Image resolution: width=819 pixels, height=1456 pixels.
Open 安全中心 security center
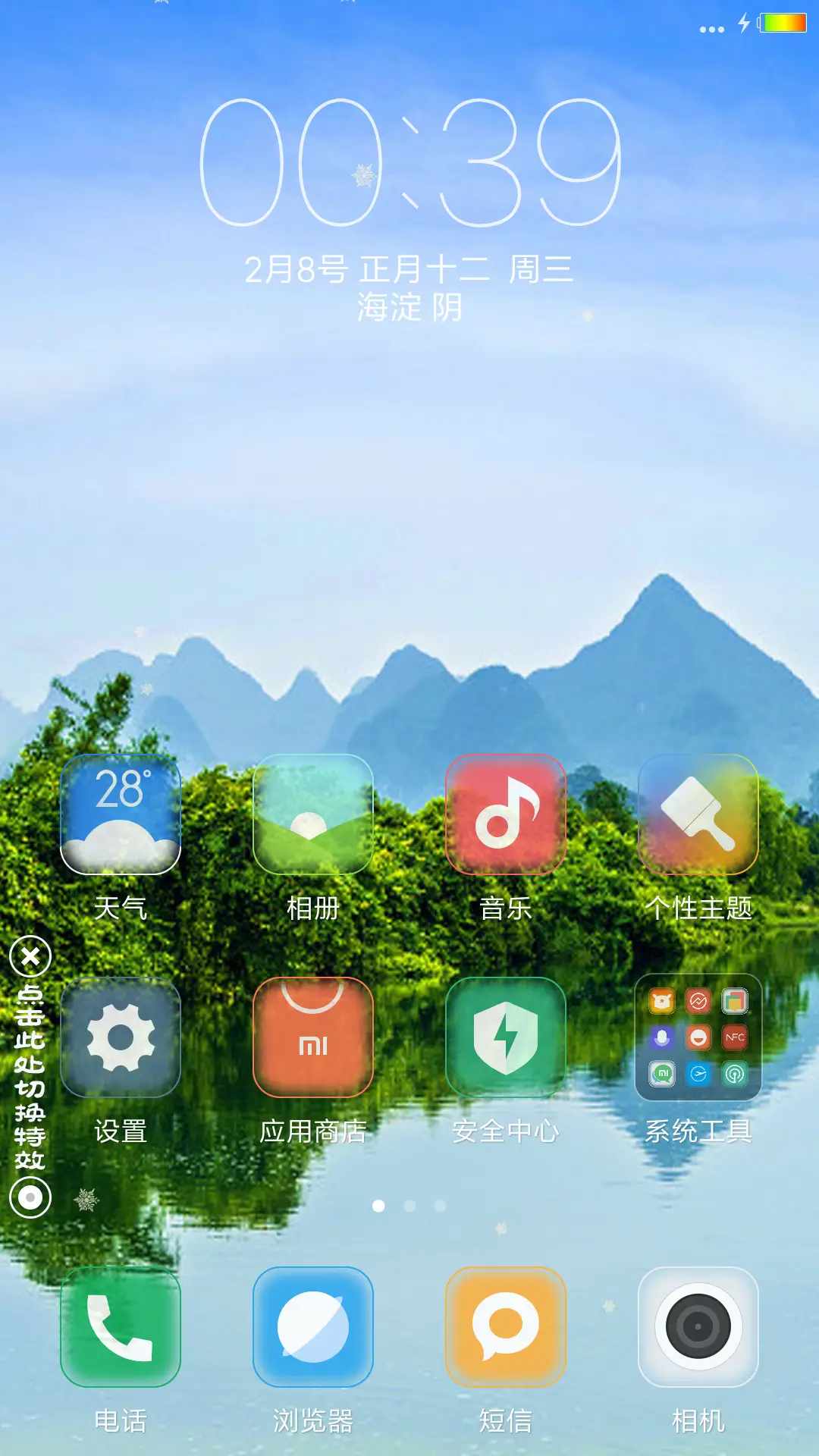point(505,1037)
